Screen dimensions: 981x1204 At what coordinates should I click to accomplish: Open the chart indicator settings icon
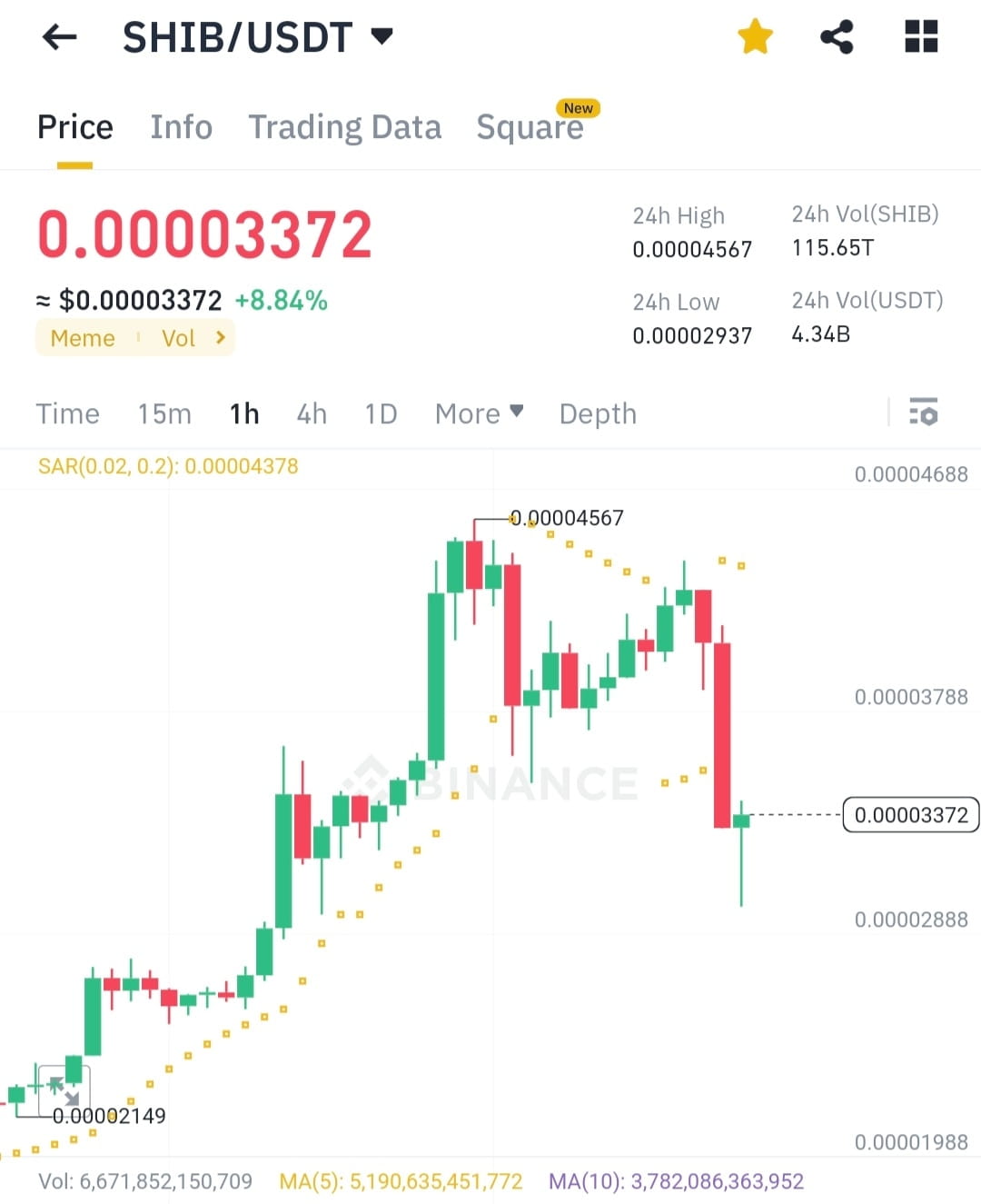tap(924, 413)
